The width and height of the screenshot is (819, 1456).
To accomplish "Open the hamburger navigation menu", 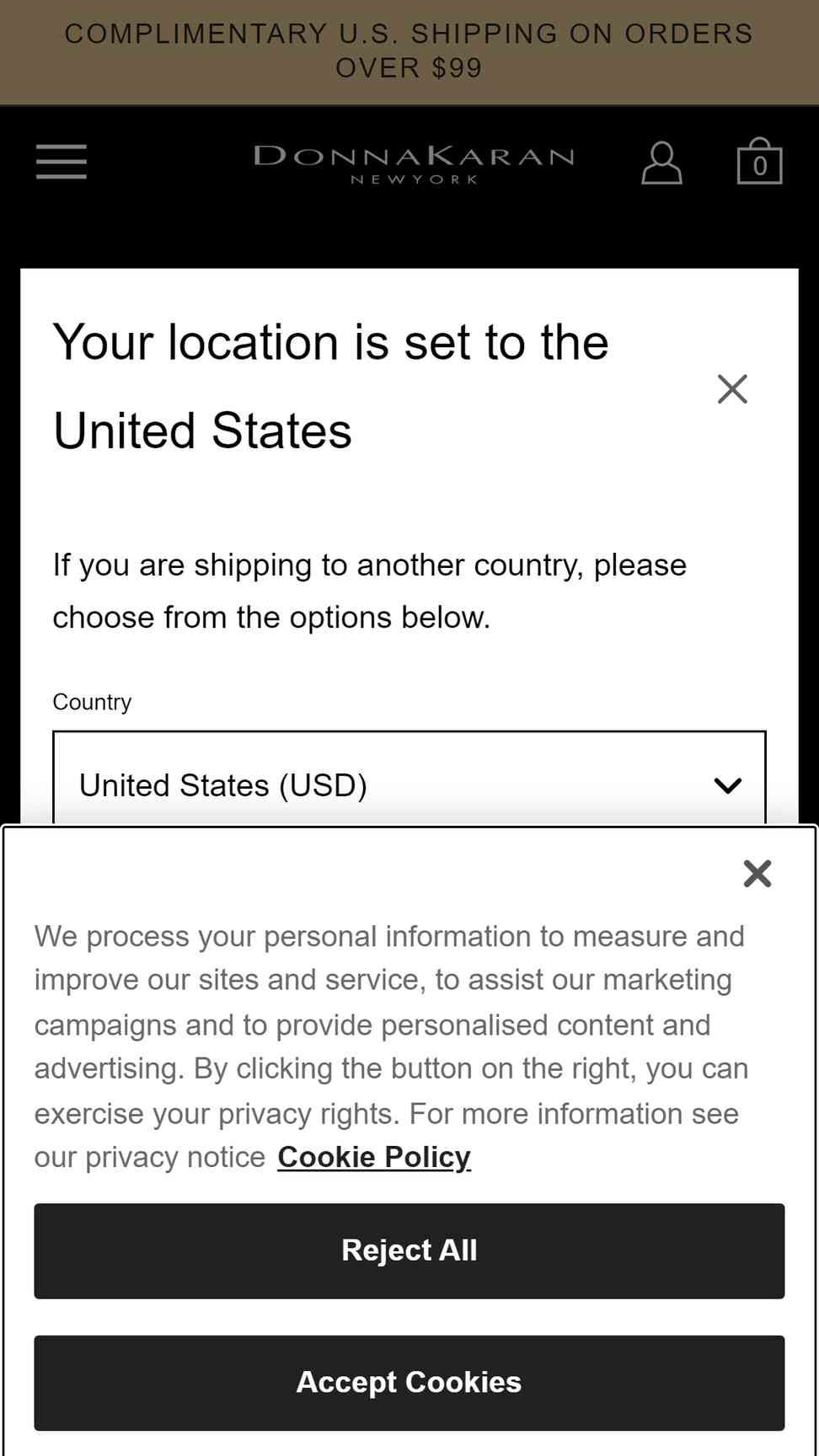I will pos(62,161).
